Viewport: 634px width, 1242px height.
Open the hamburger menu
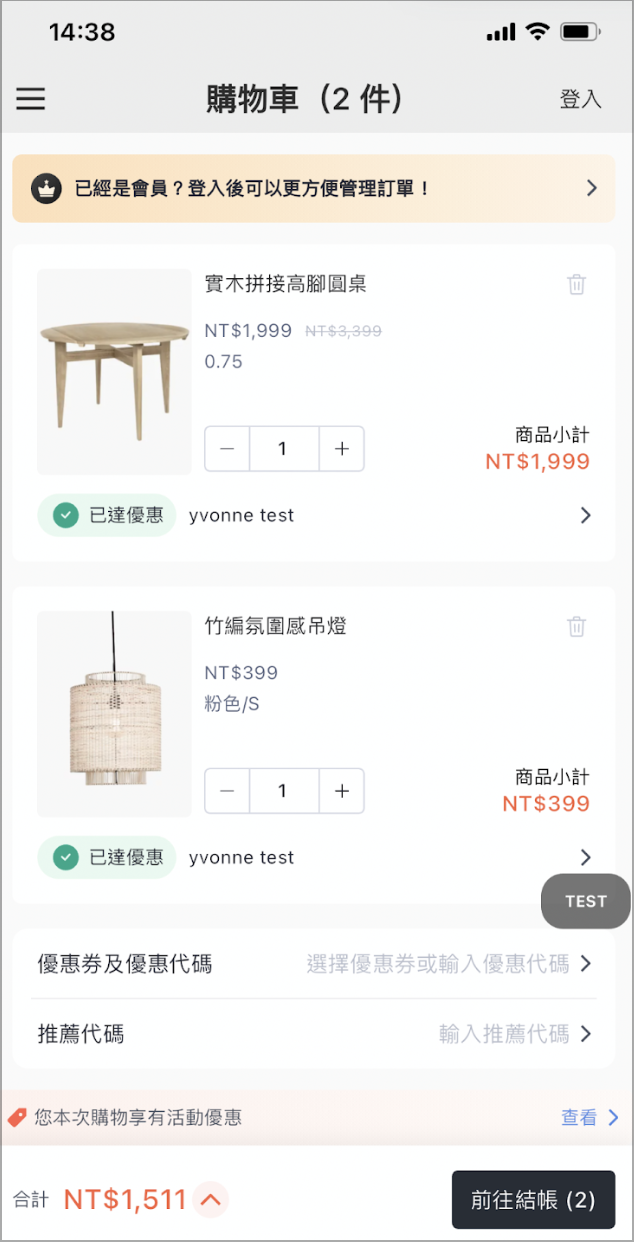pos(30,99)
